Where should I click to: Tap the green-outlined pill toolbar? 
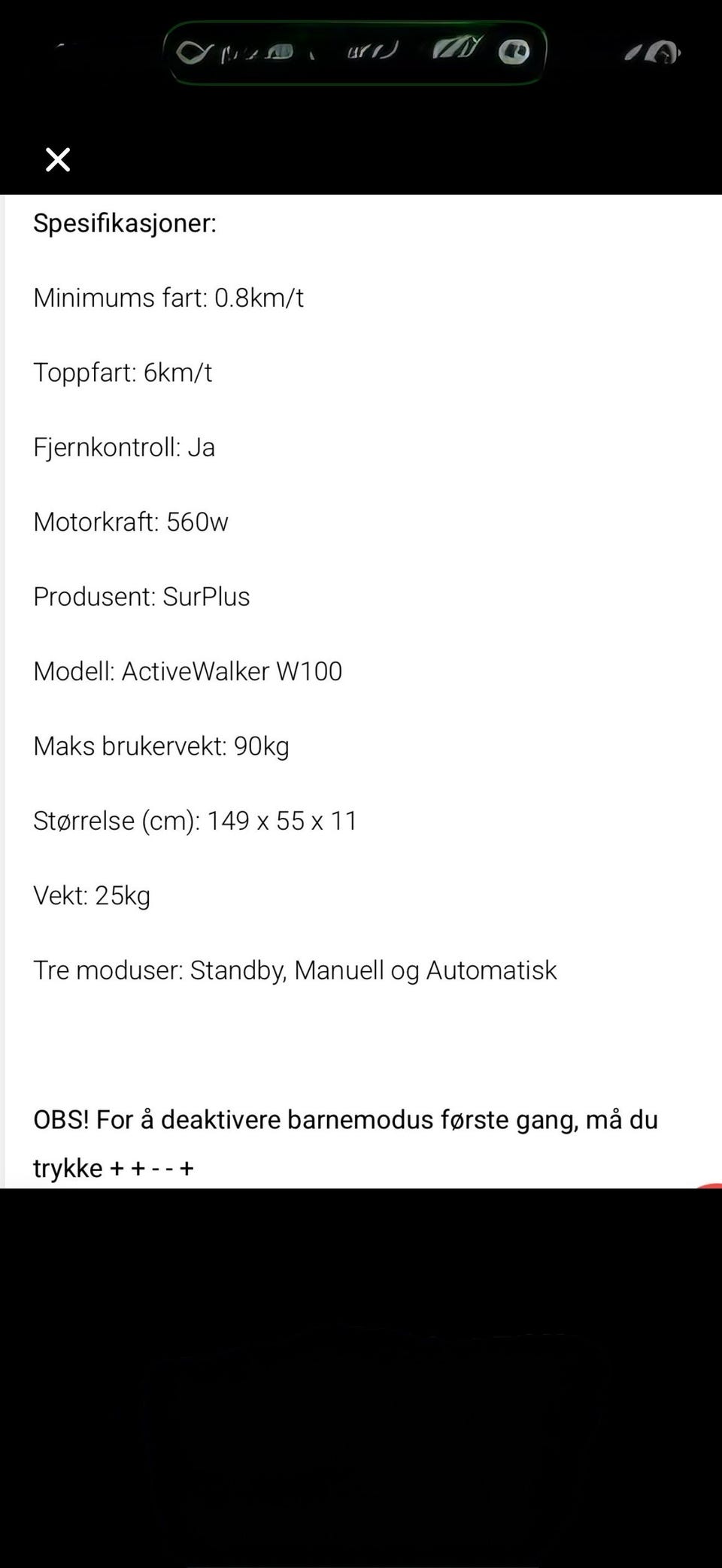pos(353,51)
